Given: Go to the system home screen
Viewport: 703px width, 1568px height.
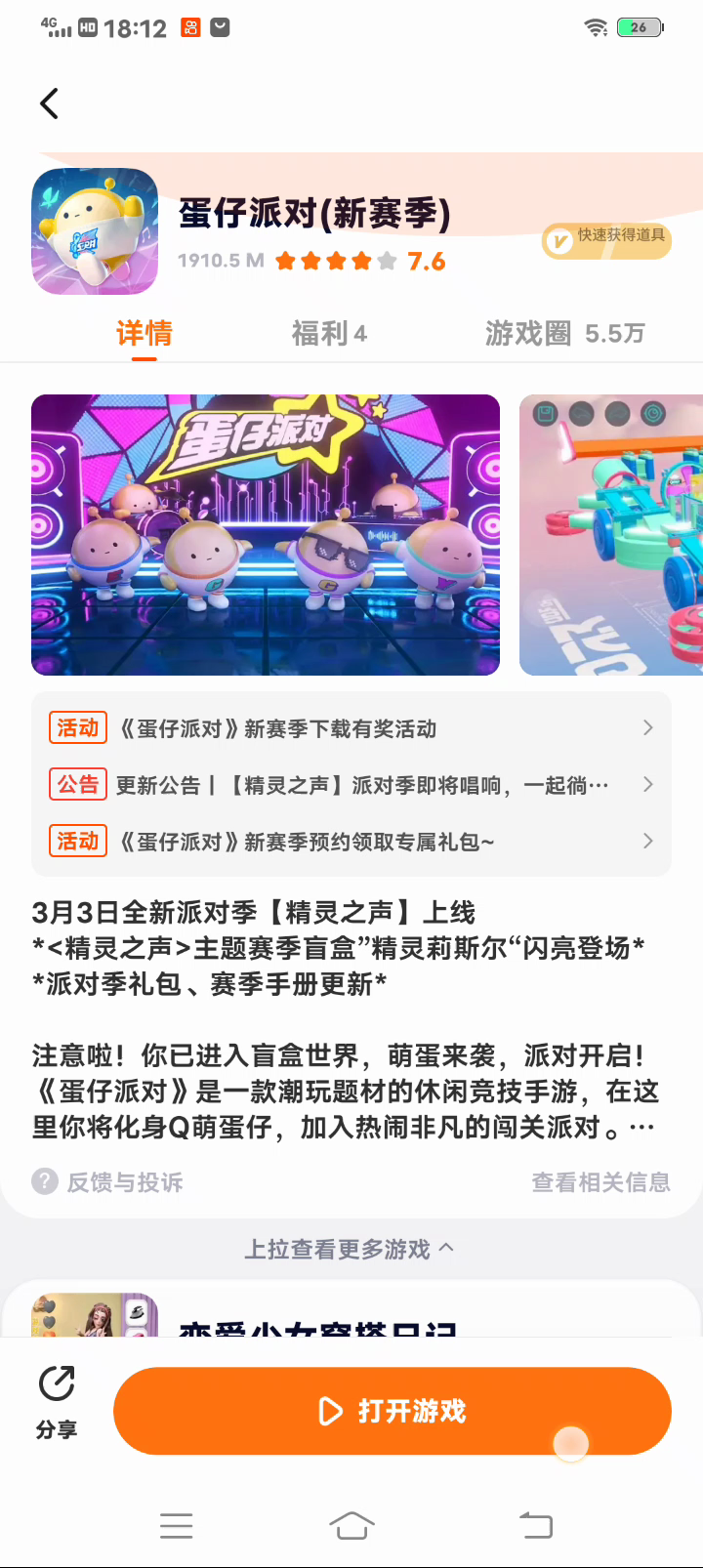Looking at the screenshot, I should 351,1525.
